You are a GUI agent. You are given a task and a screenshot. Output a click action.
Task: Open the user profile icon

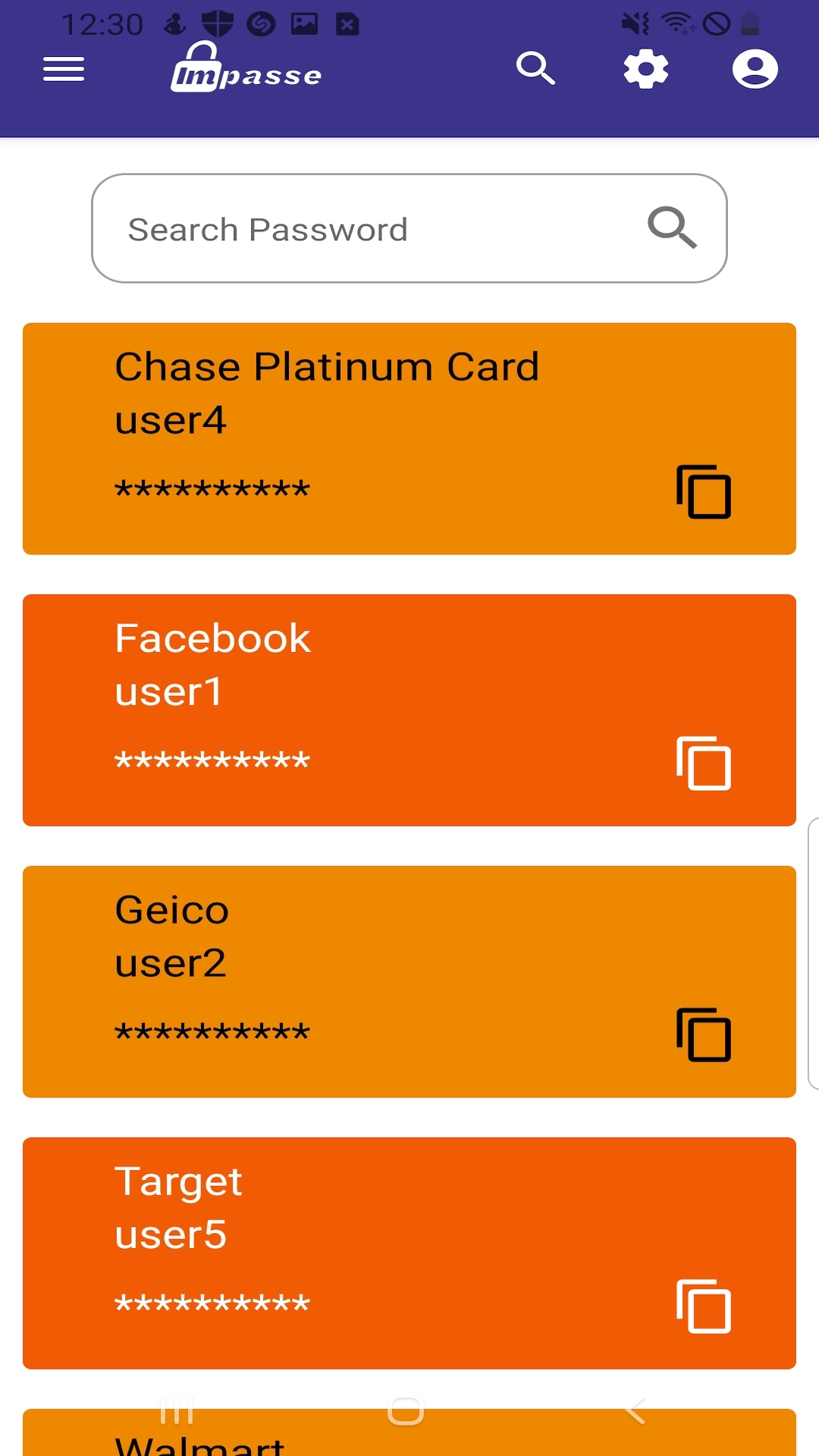[755, 70]
